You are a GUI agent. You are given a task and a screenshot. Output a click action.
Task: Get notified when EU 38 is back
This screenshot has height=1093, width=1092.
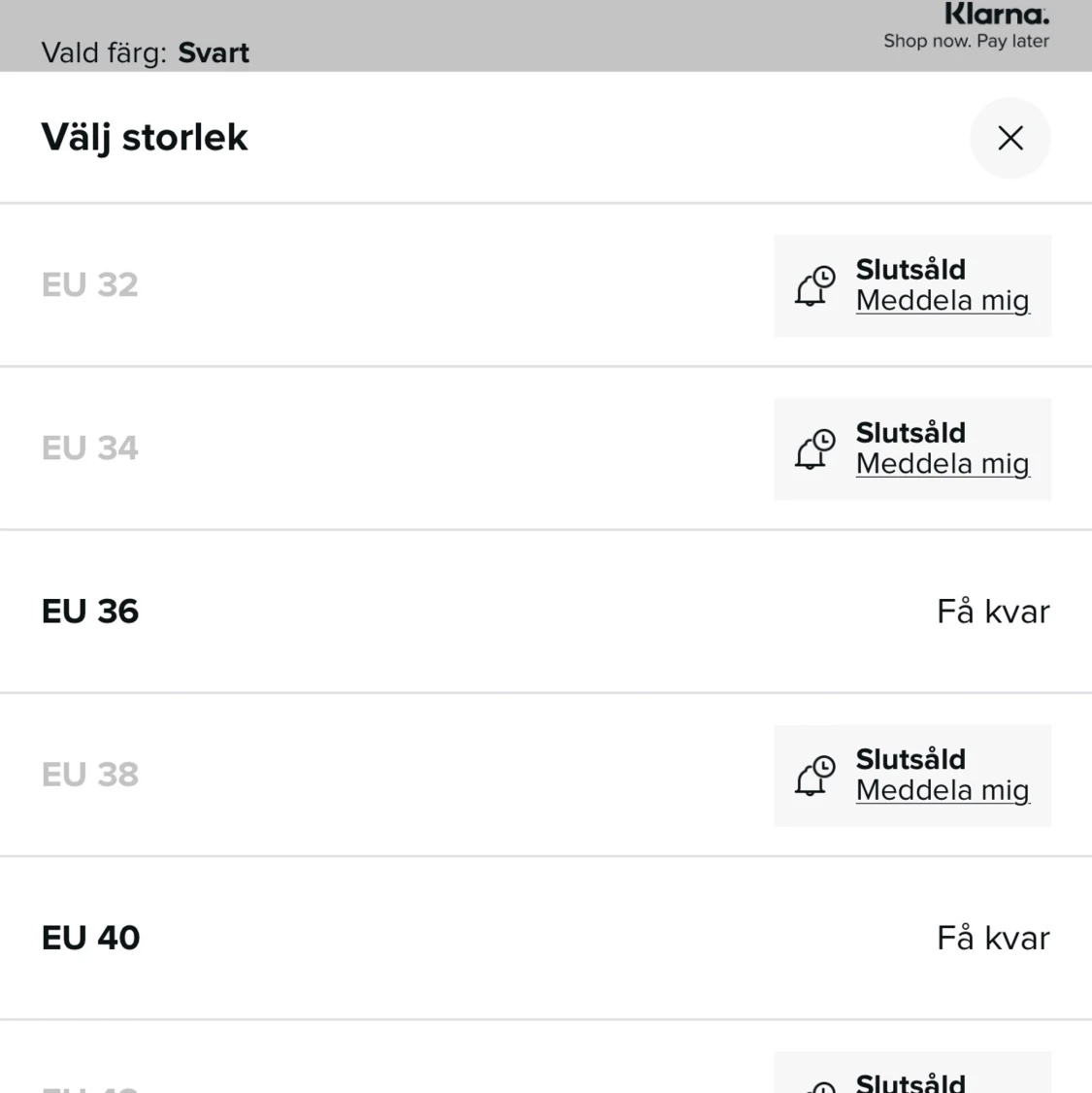point(942,790)
